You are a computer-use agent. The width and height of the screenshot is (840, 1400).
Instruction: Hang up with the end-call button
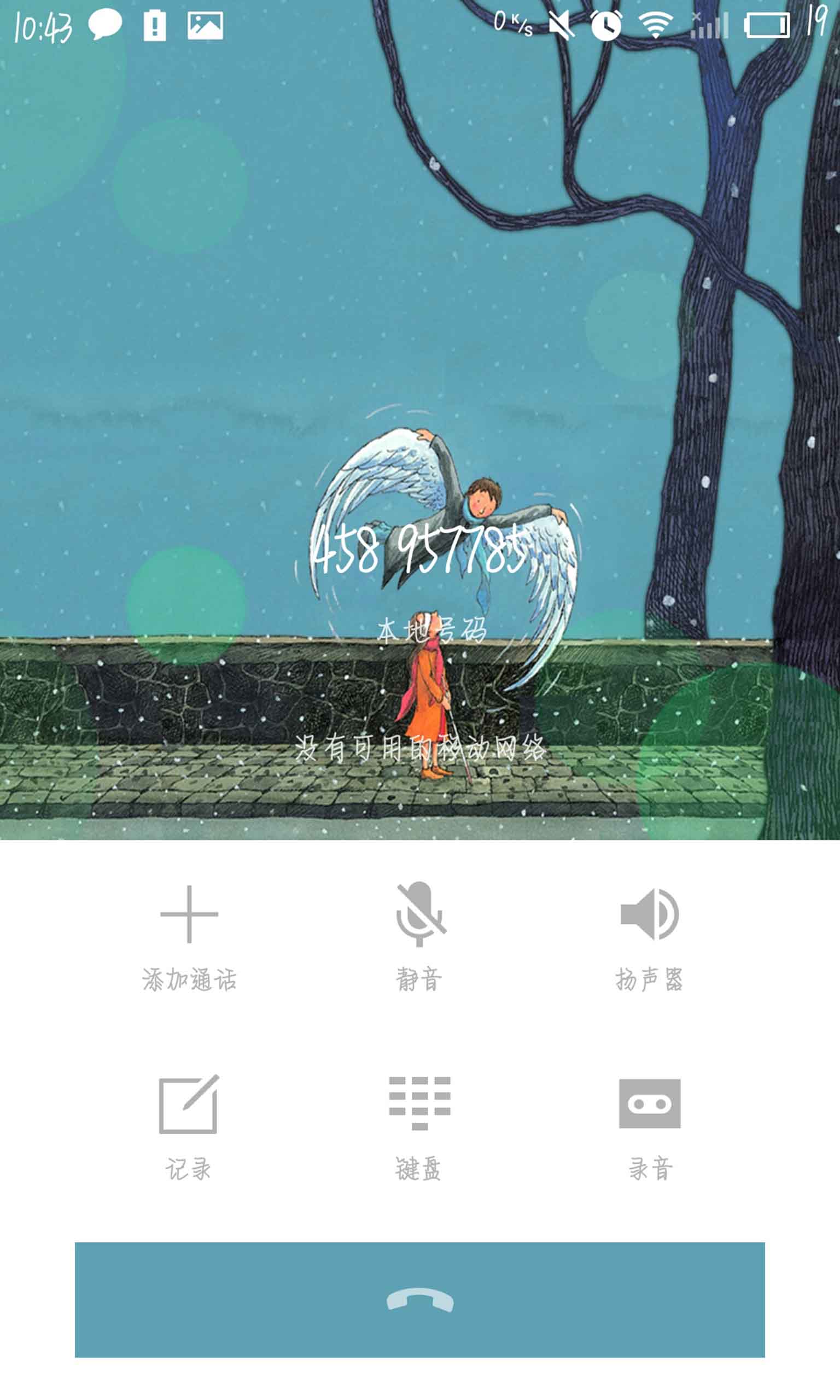[420, 1300]
